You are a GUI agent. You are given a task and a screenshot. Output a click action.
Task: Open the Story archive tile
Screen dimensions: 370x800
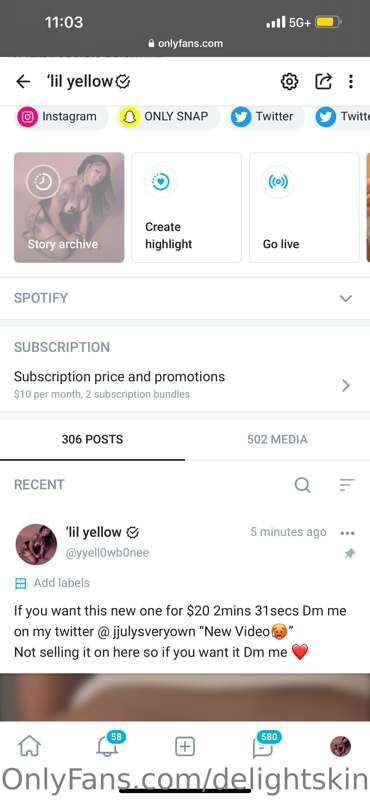coord(69,208)
